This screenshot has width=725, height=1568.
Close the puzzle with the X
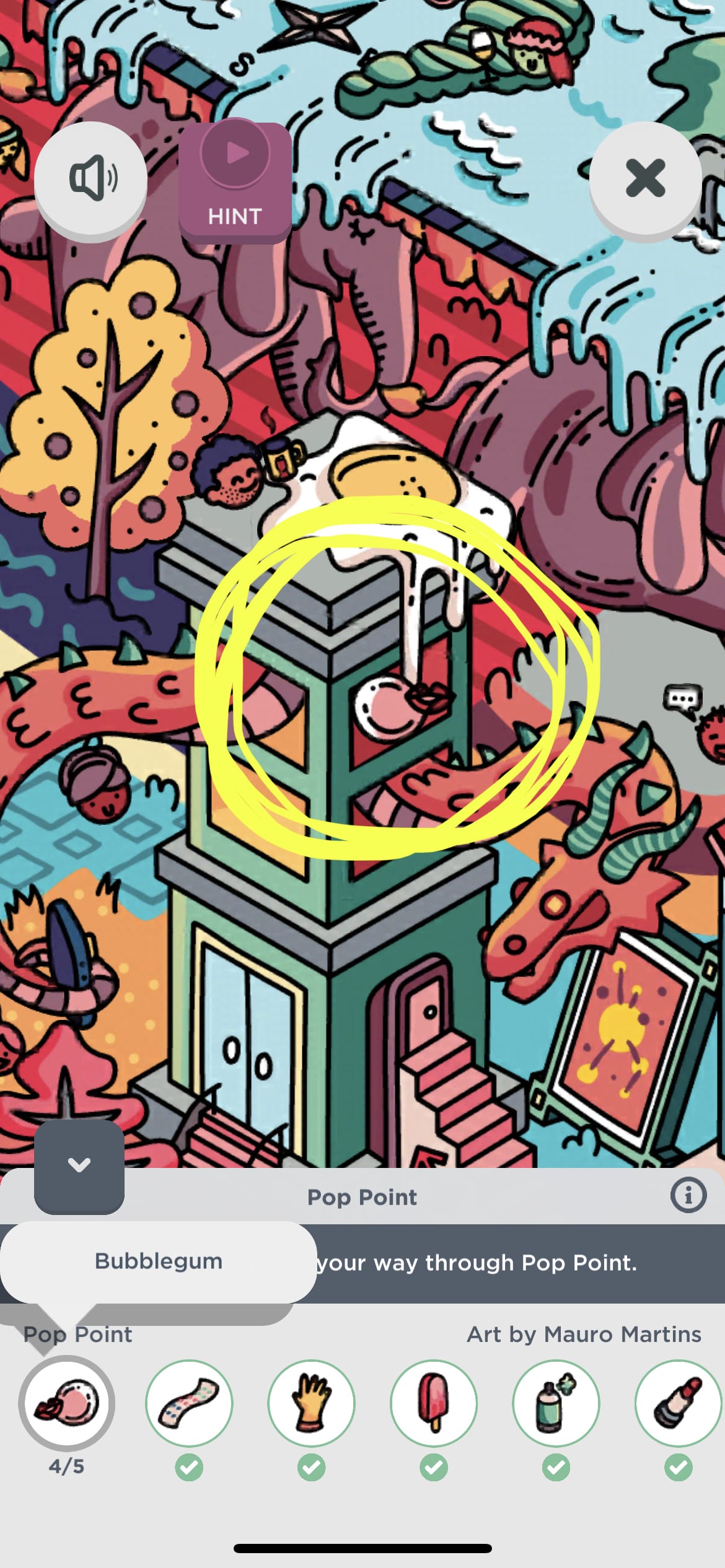tap(645, 178)
